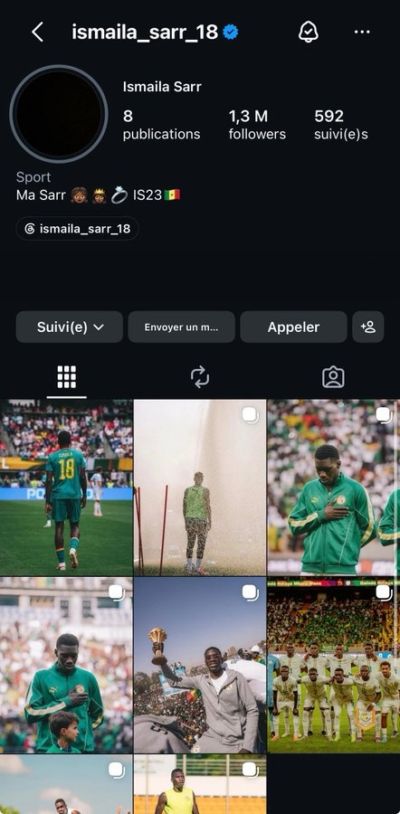
Task: Switch to the posts grid tab
Action: pos(66,377)
